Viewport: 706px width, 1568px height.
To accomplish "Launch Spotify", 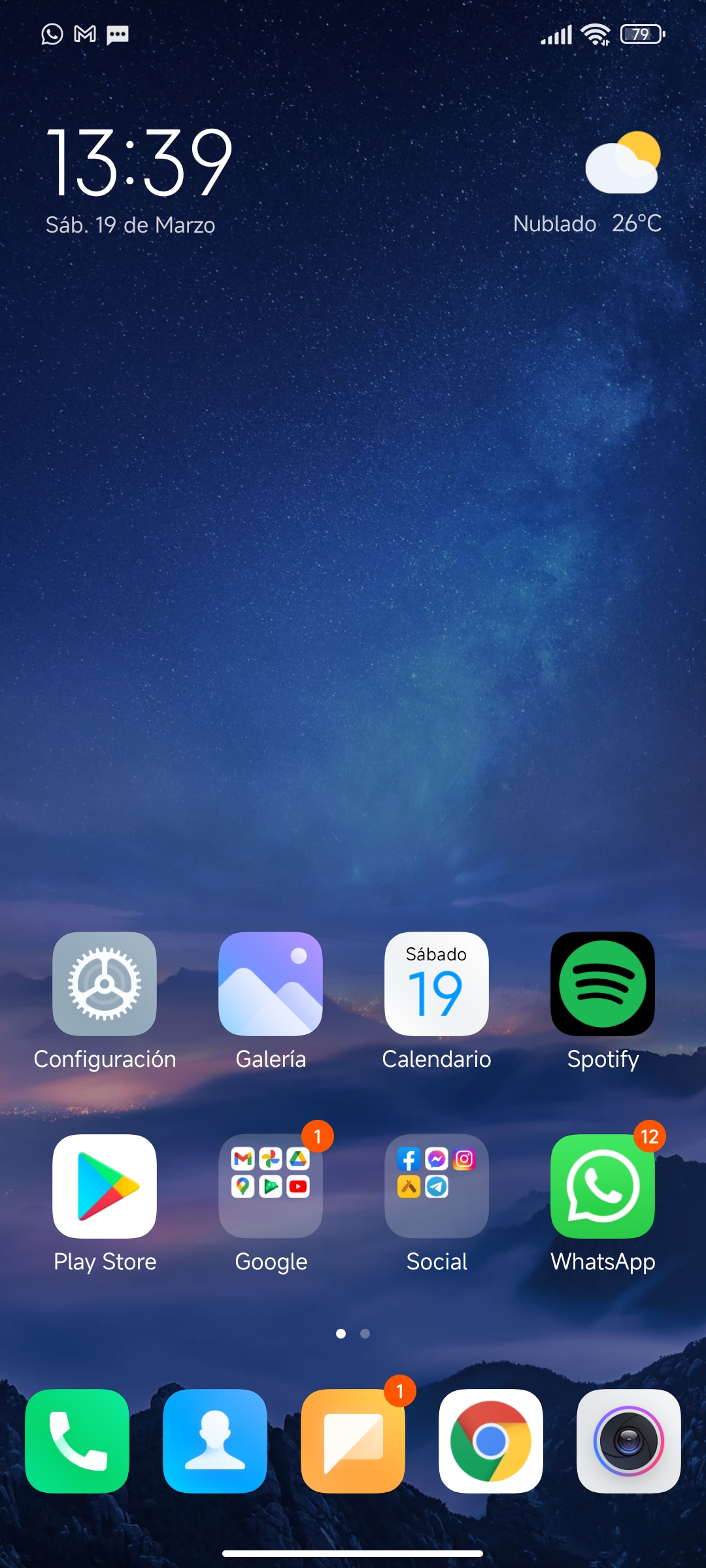I will (x=603, y=983).
